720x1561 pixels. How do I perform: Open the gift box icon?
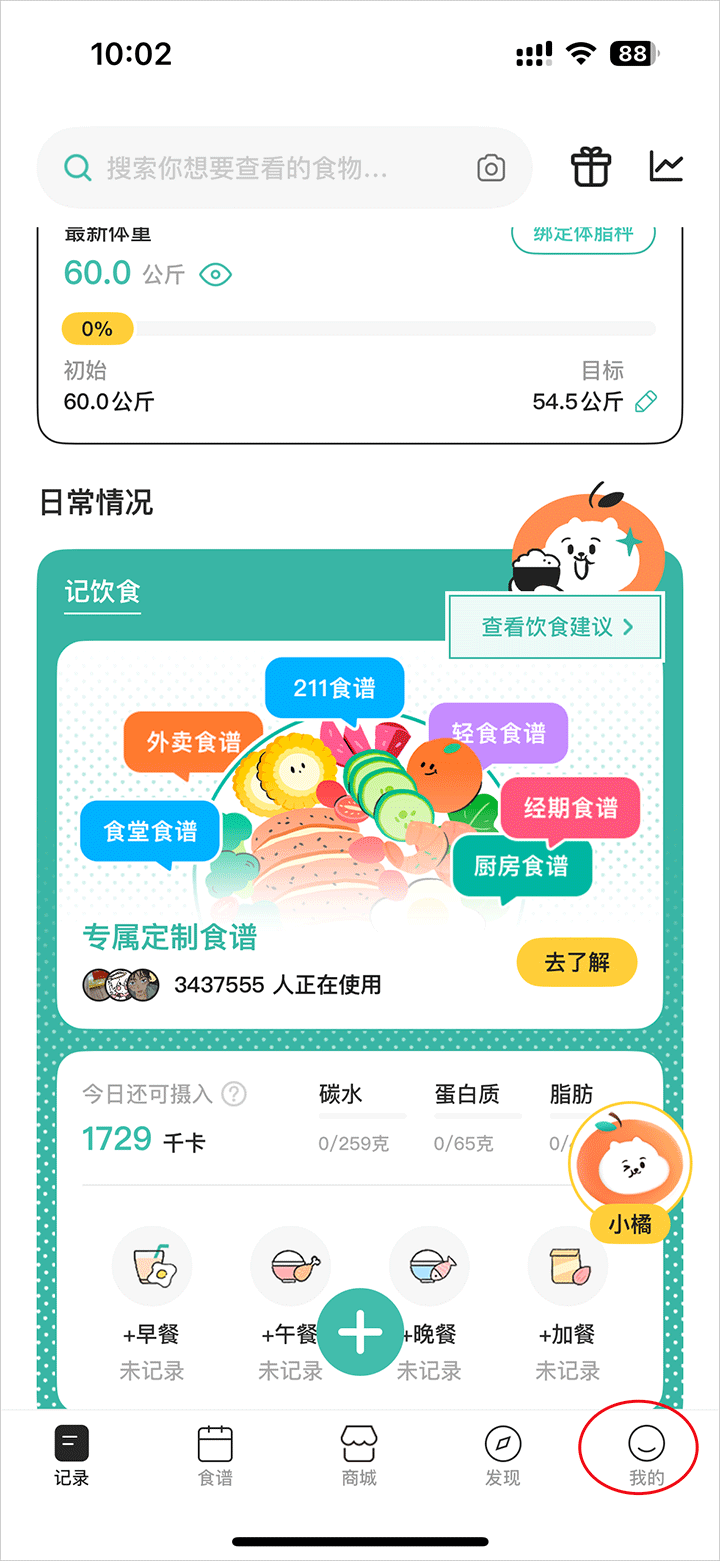[x=590, y=167]
